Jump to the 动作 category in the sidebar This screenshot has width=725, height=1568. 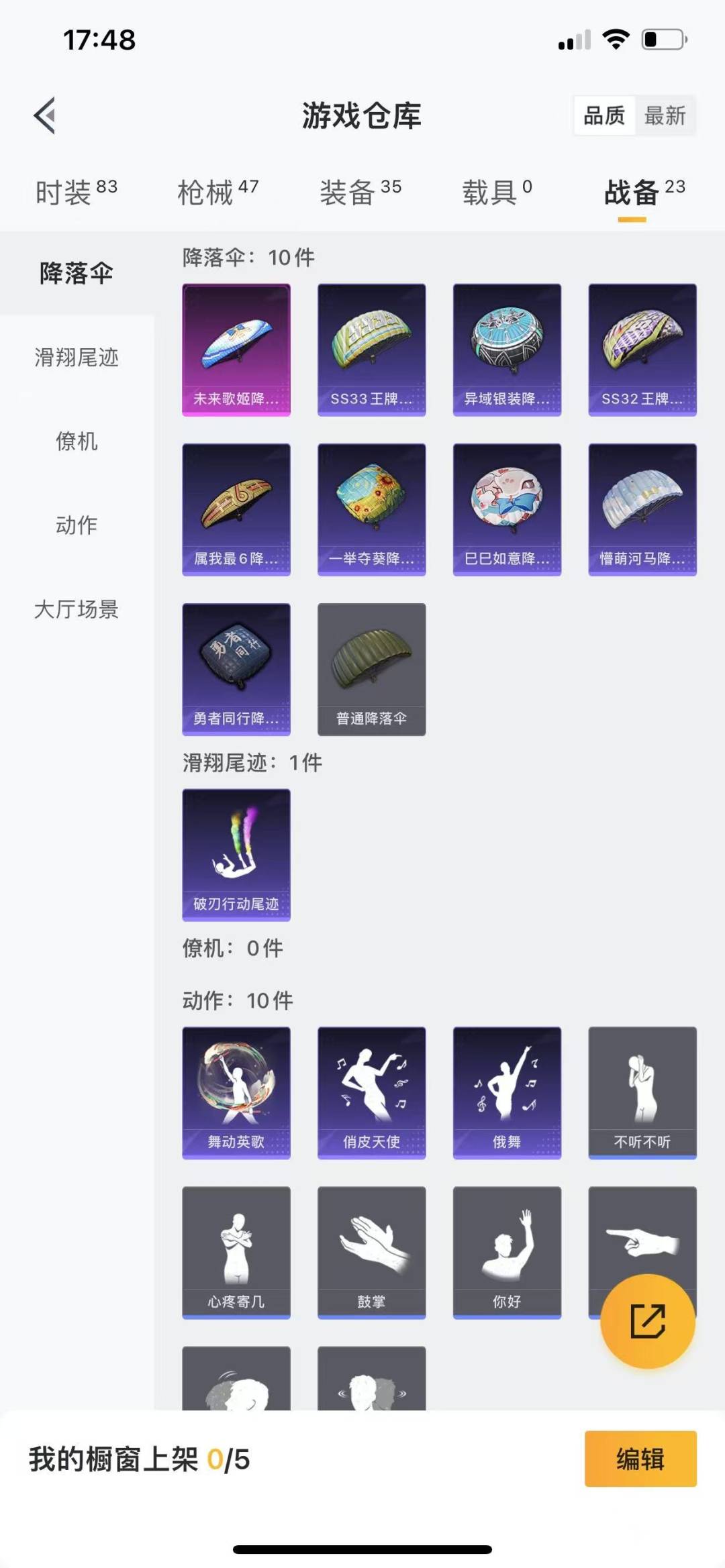point(77,525)
